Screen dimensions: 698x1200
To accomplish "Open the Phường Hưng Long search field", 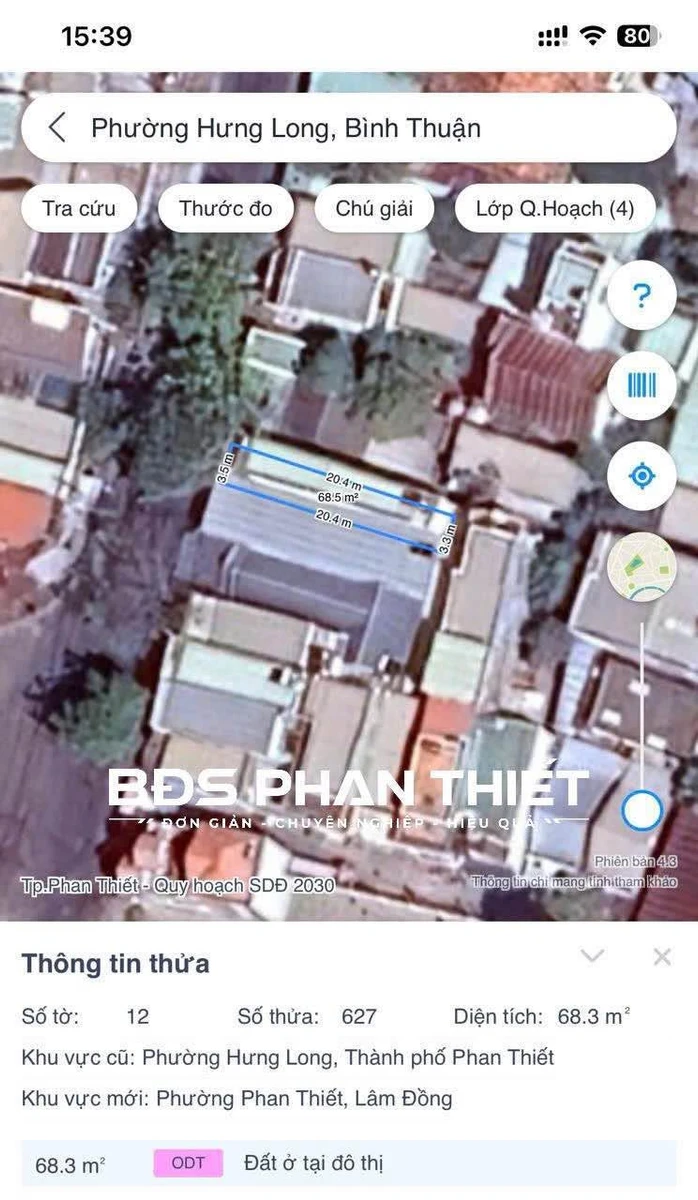I will [349, 128].
